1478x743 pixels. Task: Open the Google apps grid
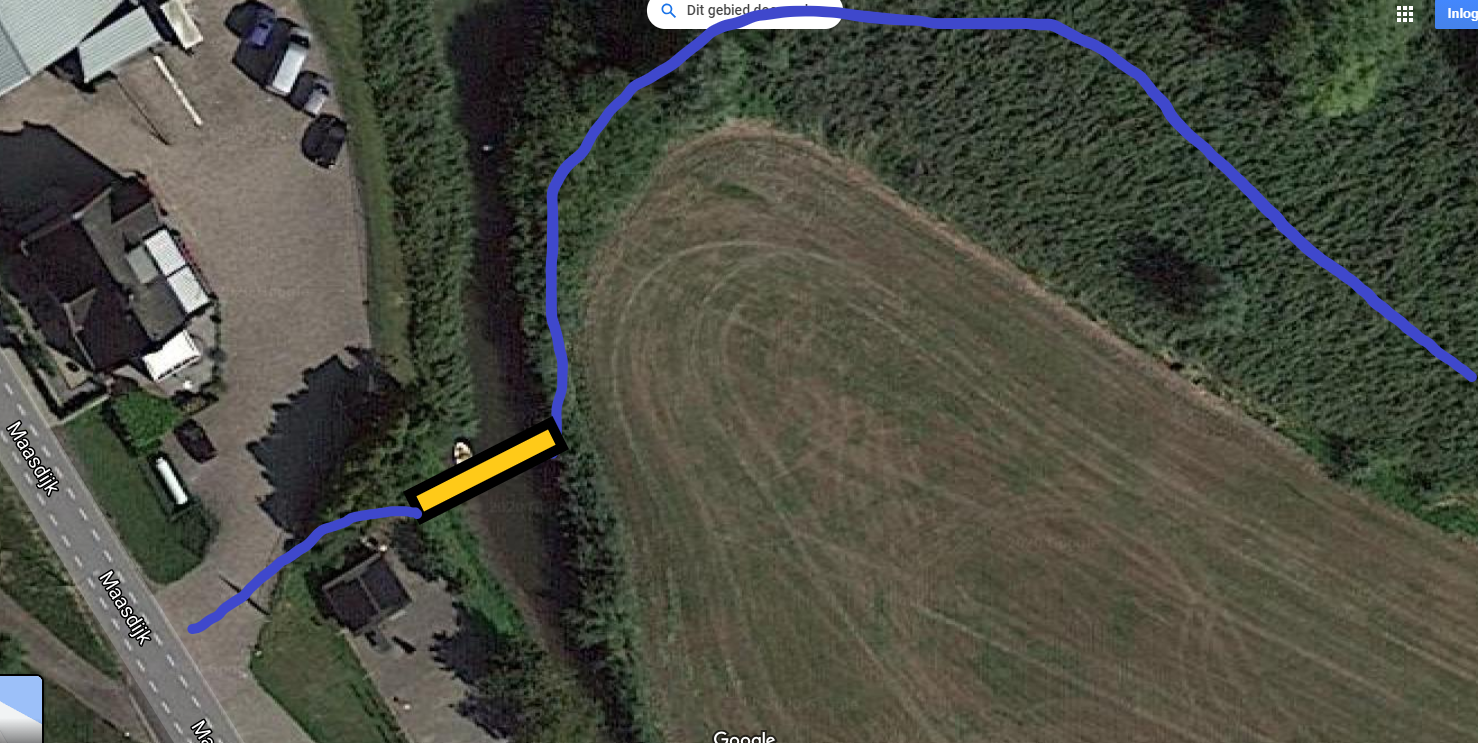(1405, 13)
